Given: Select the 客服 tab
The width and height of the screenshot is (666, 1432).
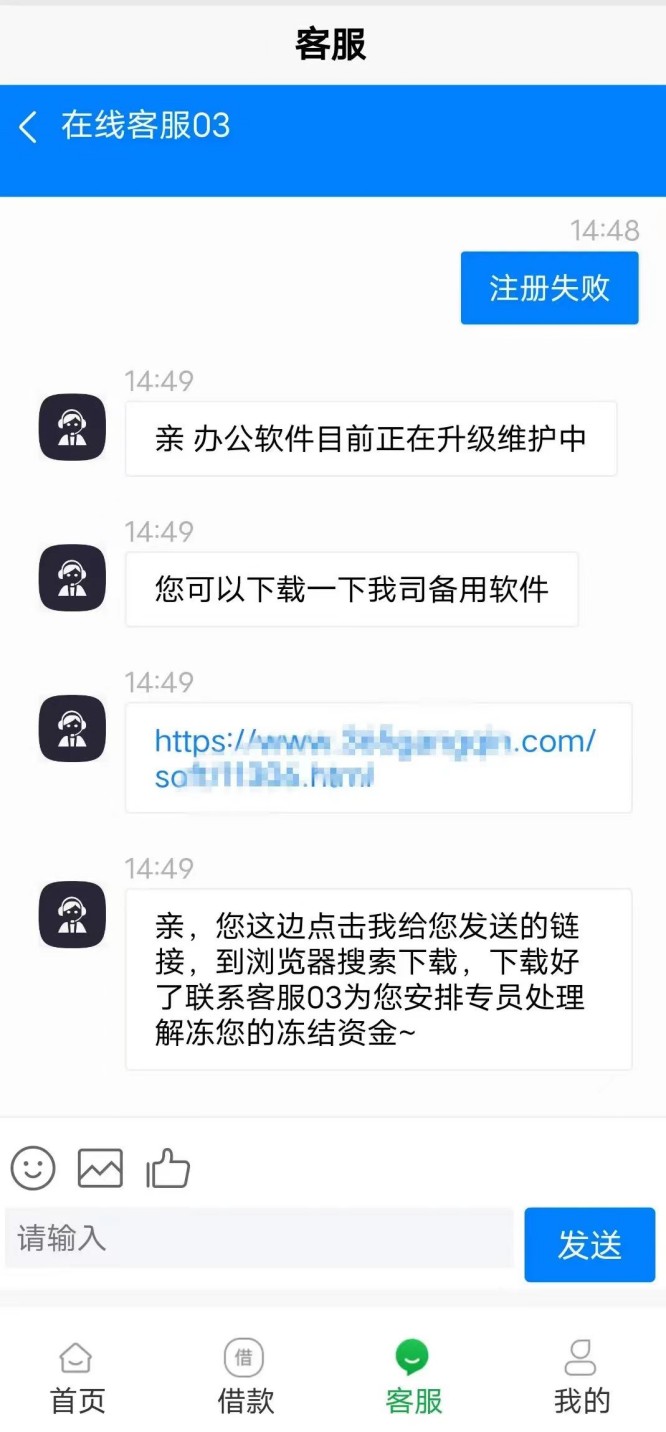Looking at the screenshot, I should coord(413,1378).
